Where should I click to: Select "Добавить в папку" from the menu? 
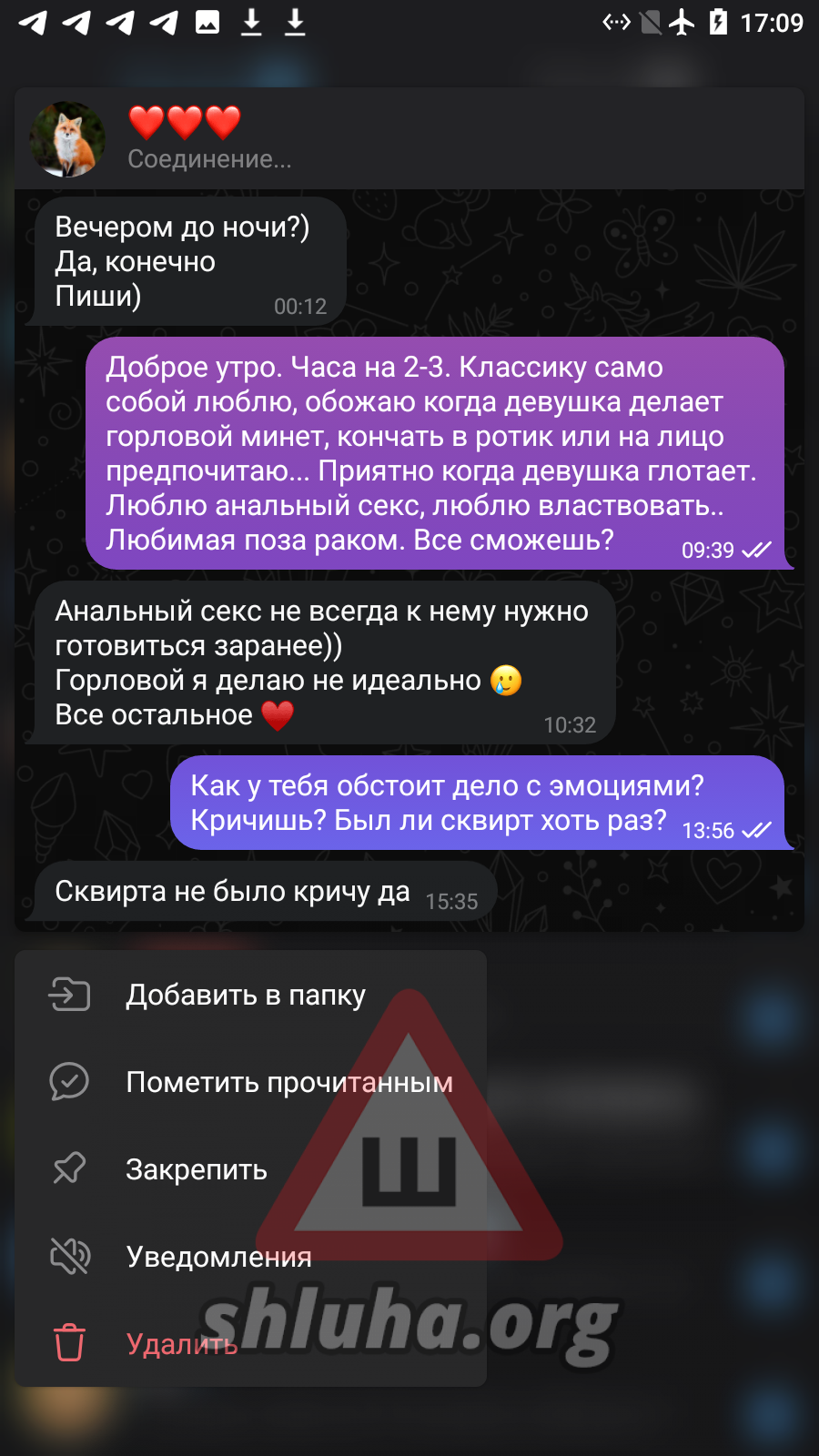click(x=250, y=995)
